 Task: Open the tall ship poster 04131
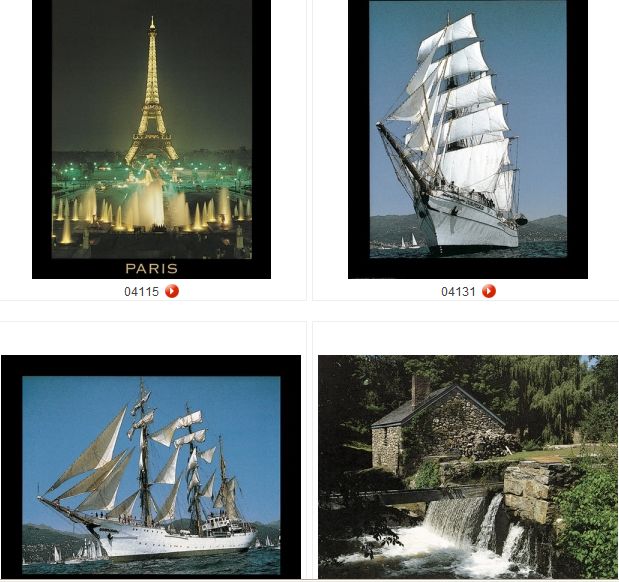pos(467,138)
